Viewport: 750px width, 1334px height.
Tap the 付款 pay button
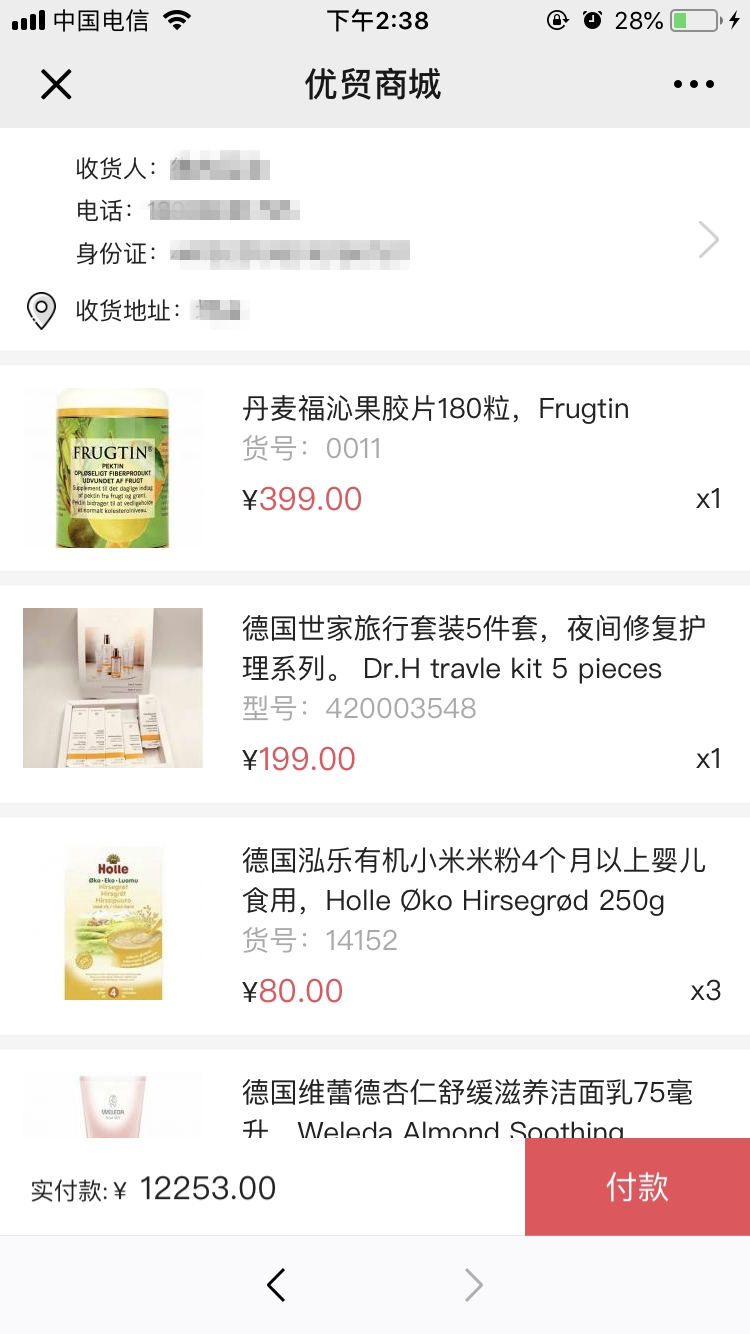coord(637,1187)
